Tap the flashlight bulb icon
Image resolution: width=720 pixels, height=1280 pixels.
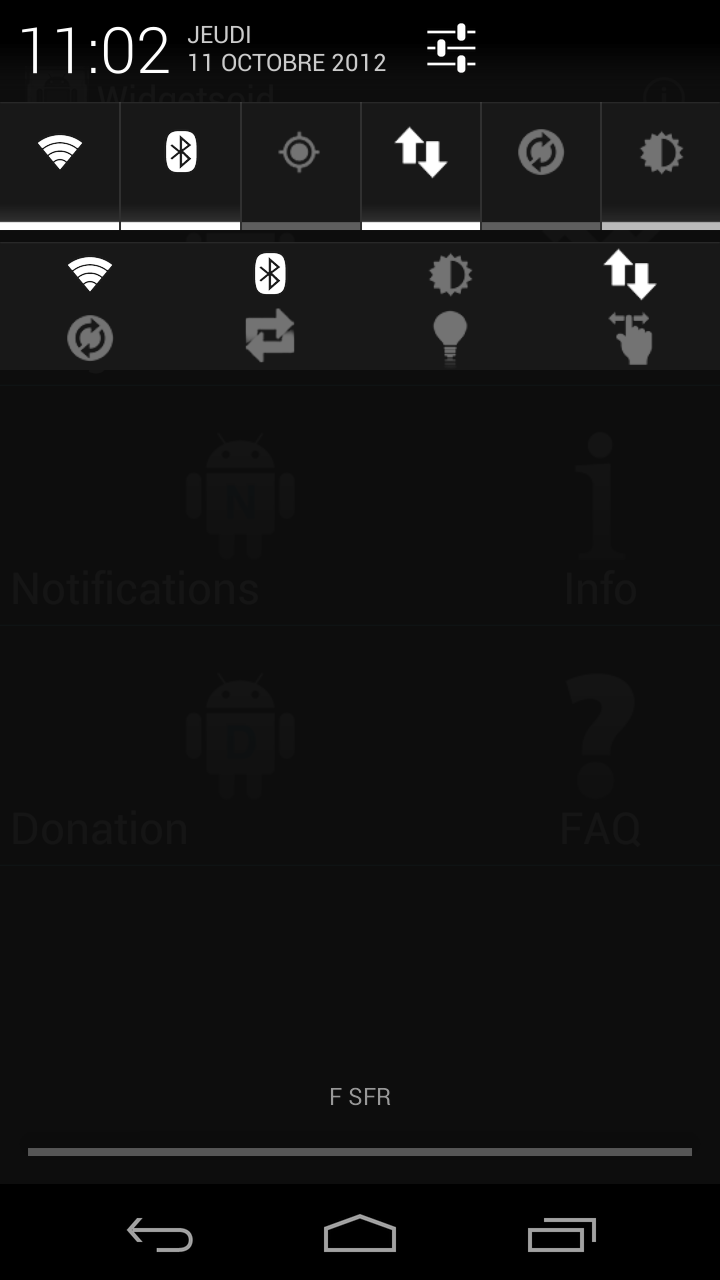coord(450,337)
